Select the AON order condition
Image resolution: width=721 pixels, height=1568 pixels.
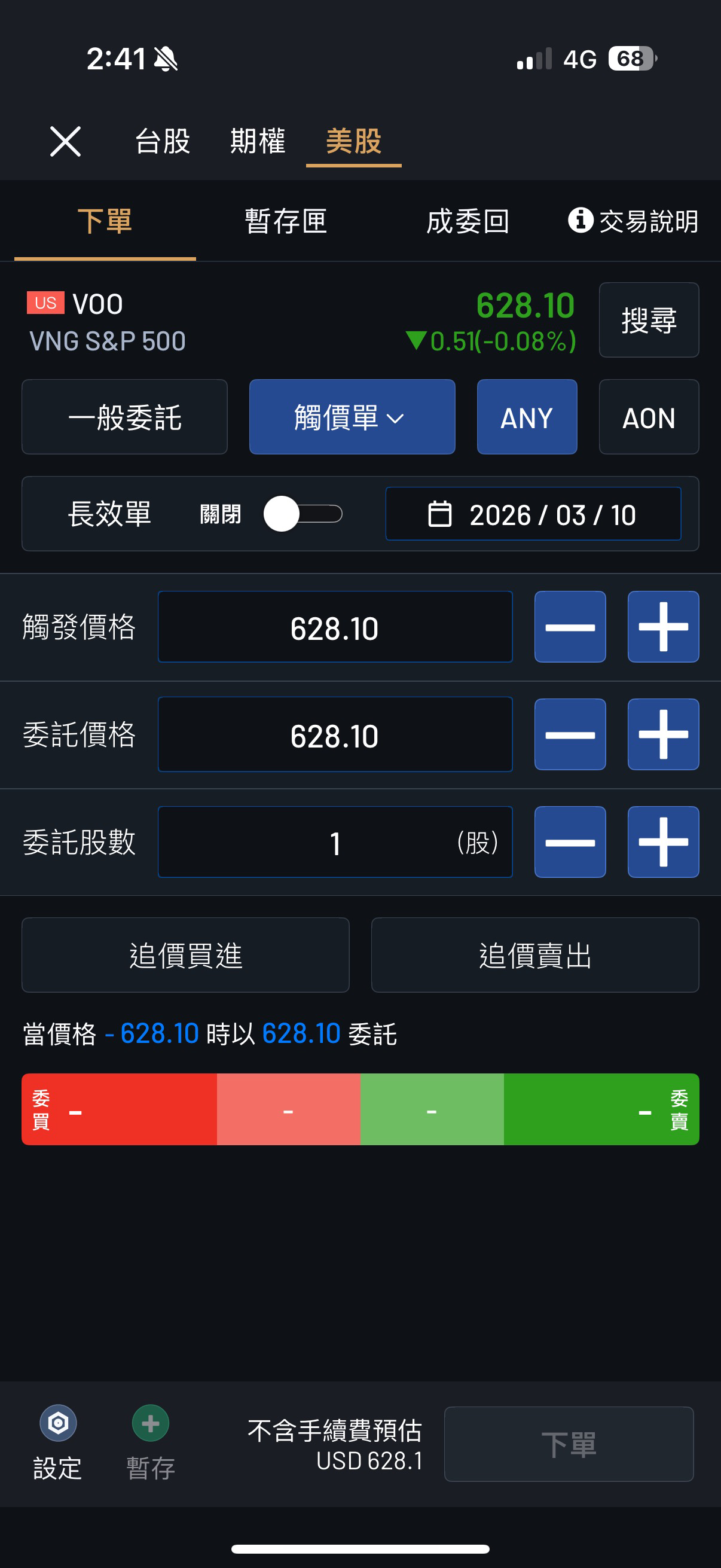(648, 417)
